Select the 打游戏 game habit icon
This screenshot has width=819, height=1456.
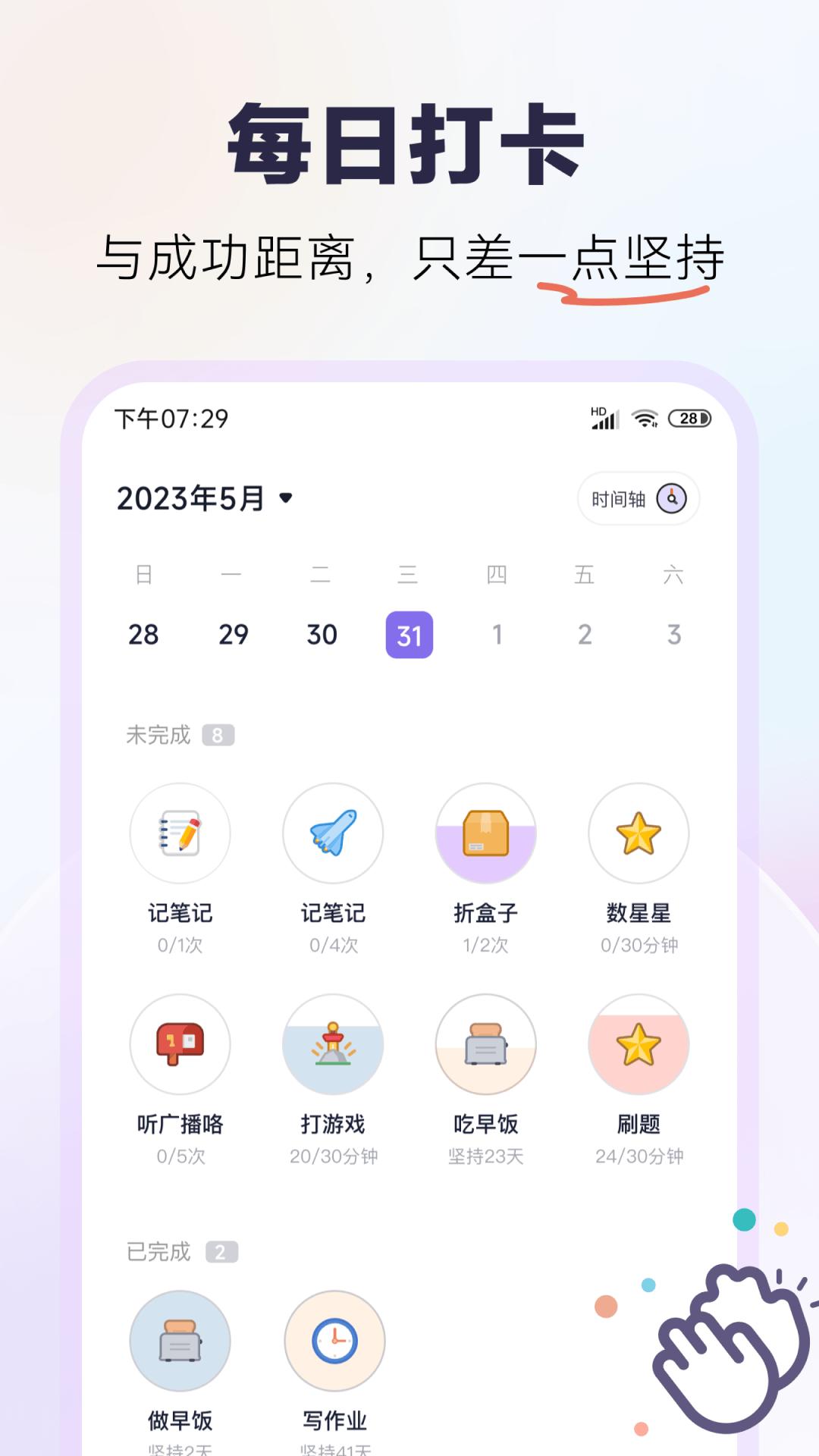point(334,1044)
